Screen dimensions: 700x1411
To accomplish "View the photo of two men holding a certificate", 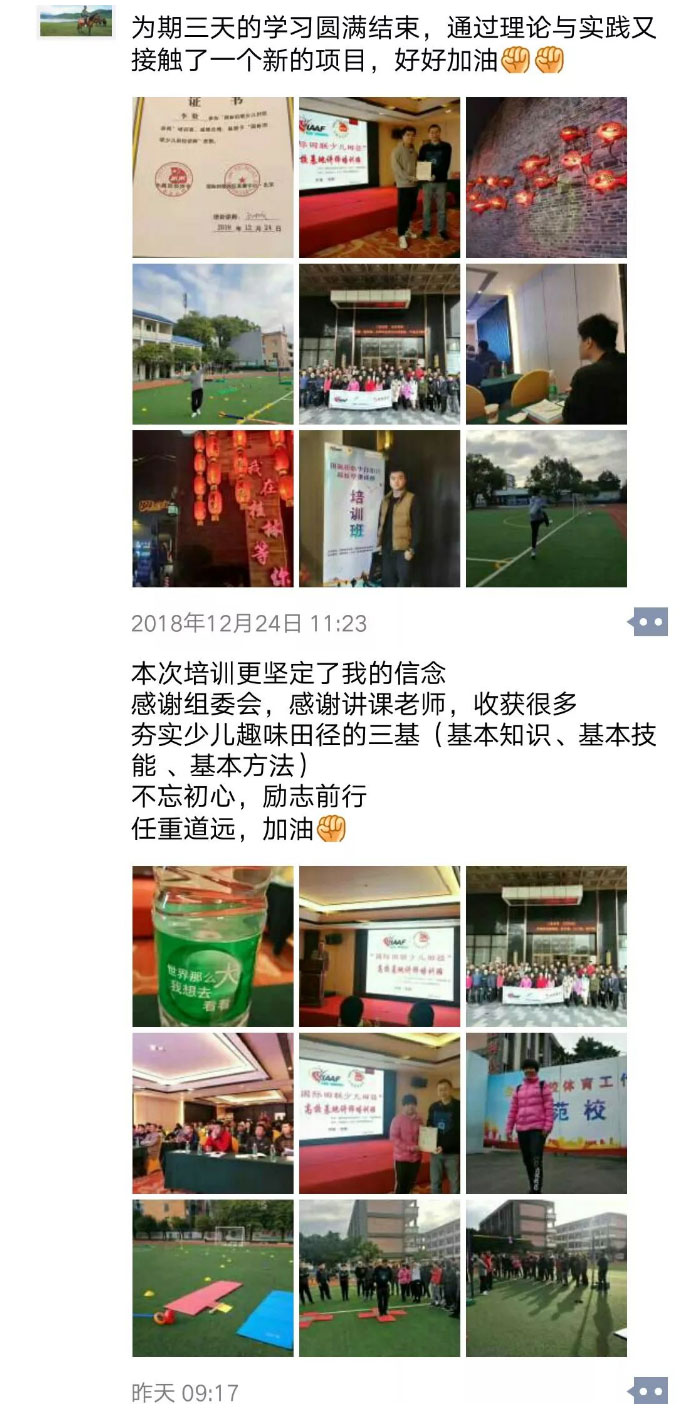I will 380,177.
